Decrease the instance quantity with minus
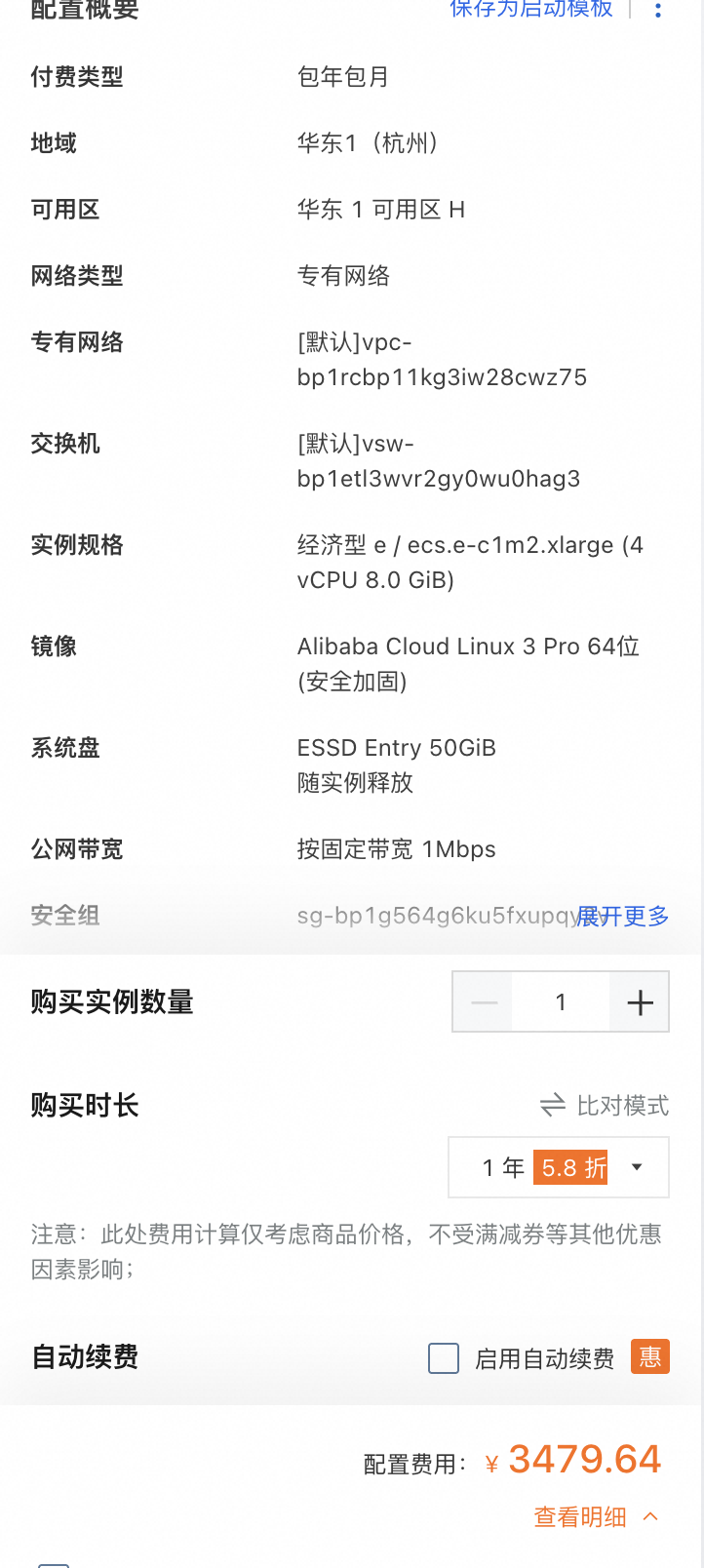The width and height of the screenshot is (704, 1568). pyautogui.click(x=484, y=1002)
